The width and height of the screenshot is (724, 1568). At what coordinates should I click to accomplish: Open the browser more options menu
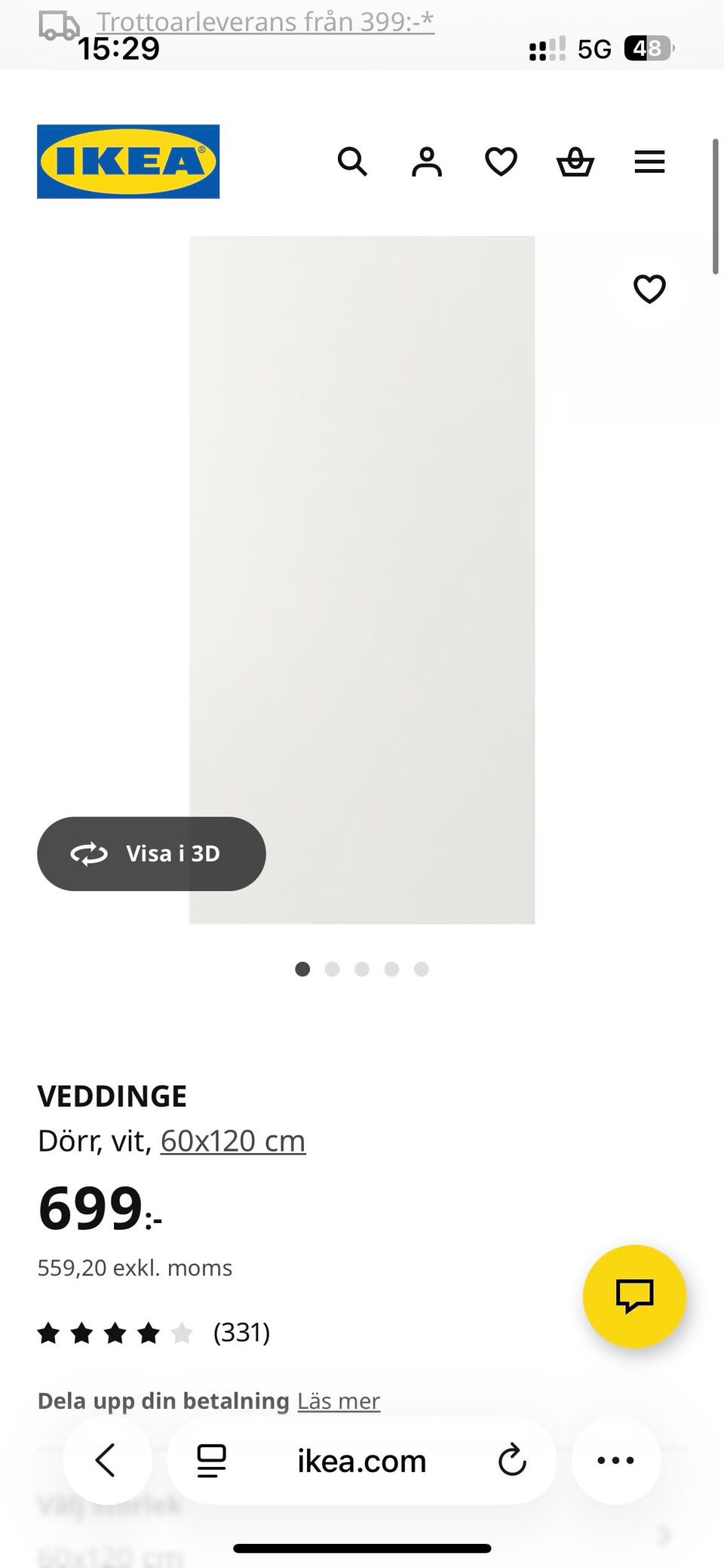click(x=616, y=1459)
